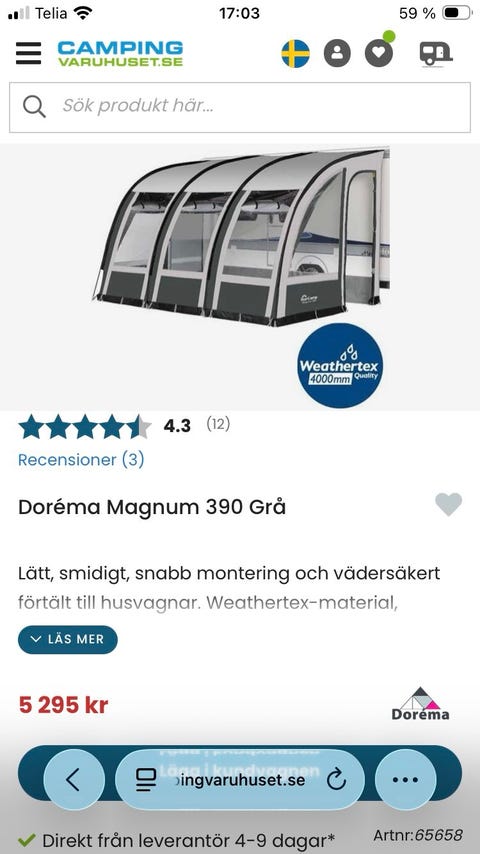Open the caravan cart icon

click(435, 53)
